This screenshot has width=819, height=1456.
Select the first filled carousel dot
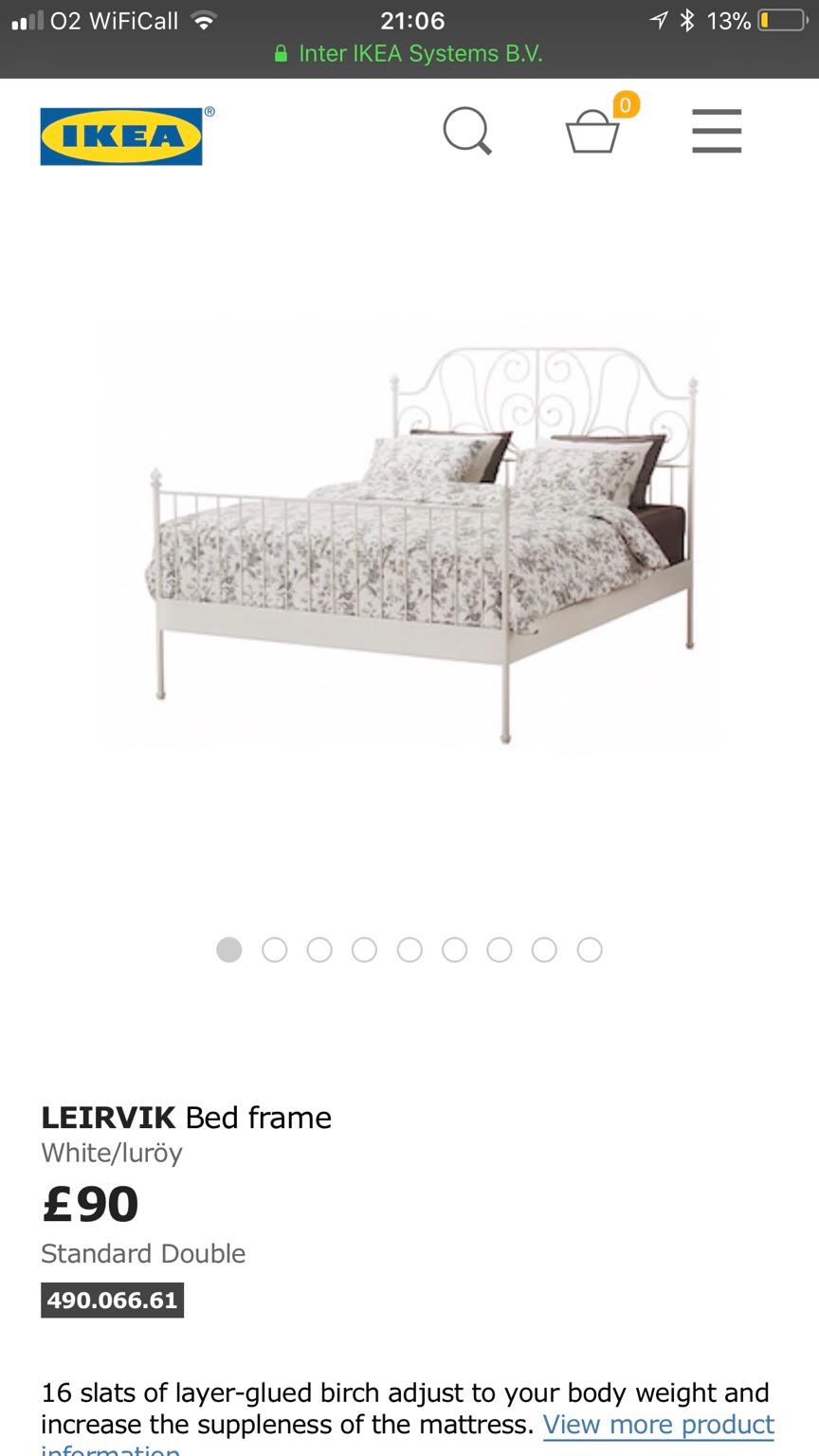(x=228, y=949)
